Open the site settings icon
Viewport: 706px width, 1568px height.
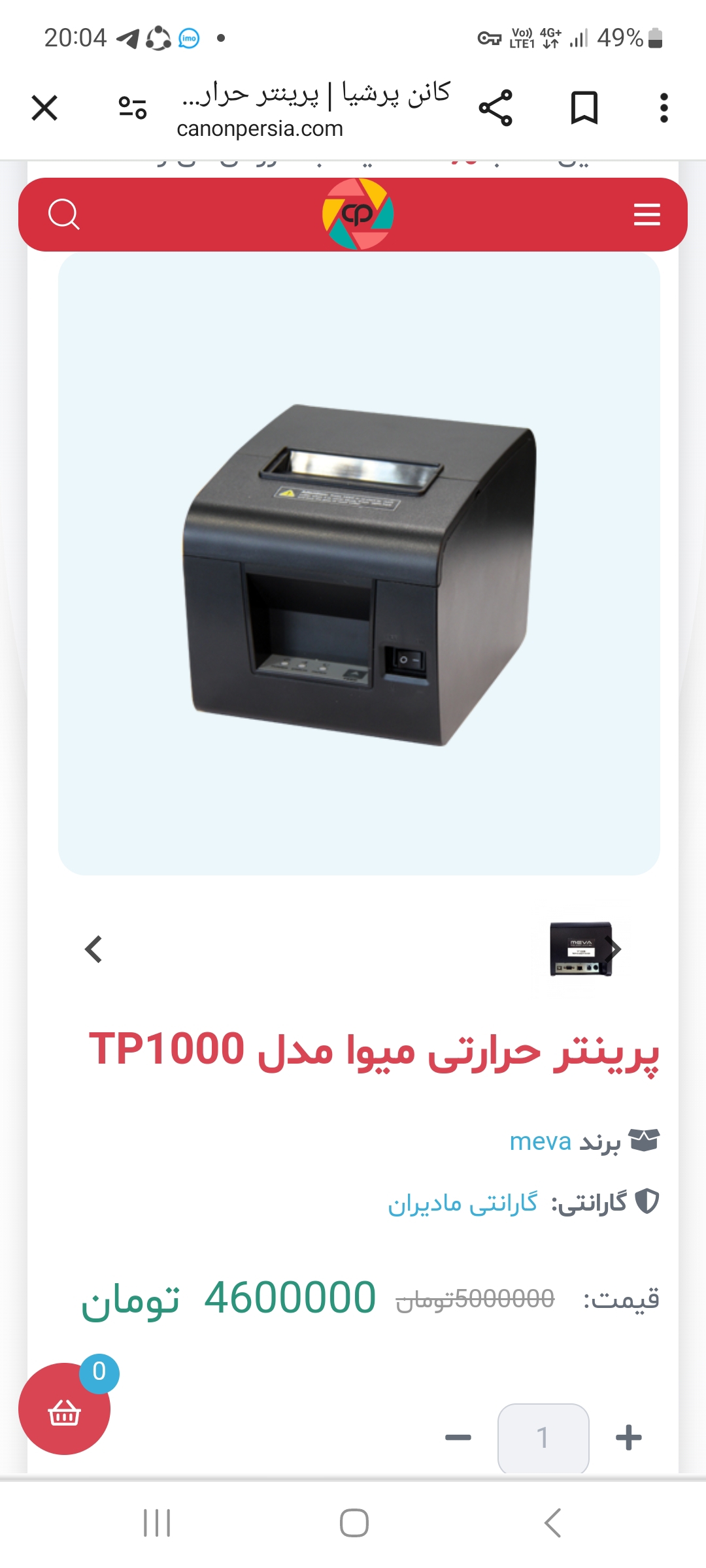pyautogui.click(x=133, y=108)
